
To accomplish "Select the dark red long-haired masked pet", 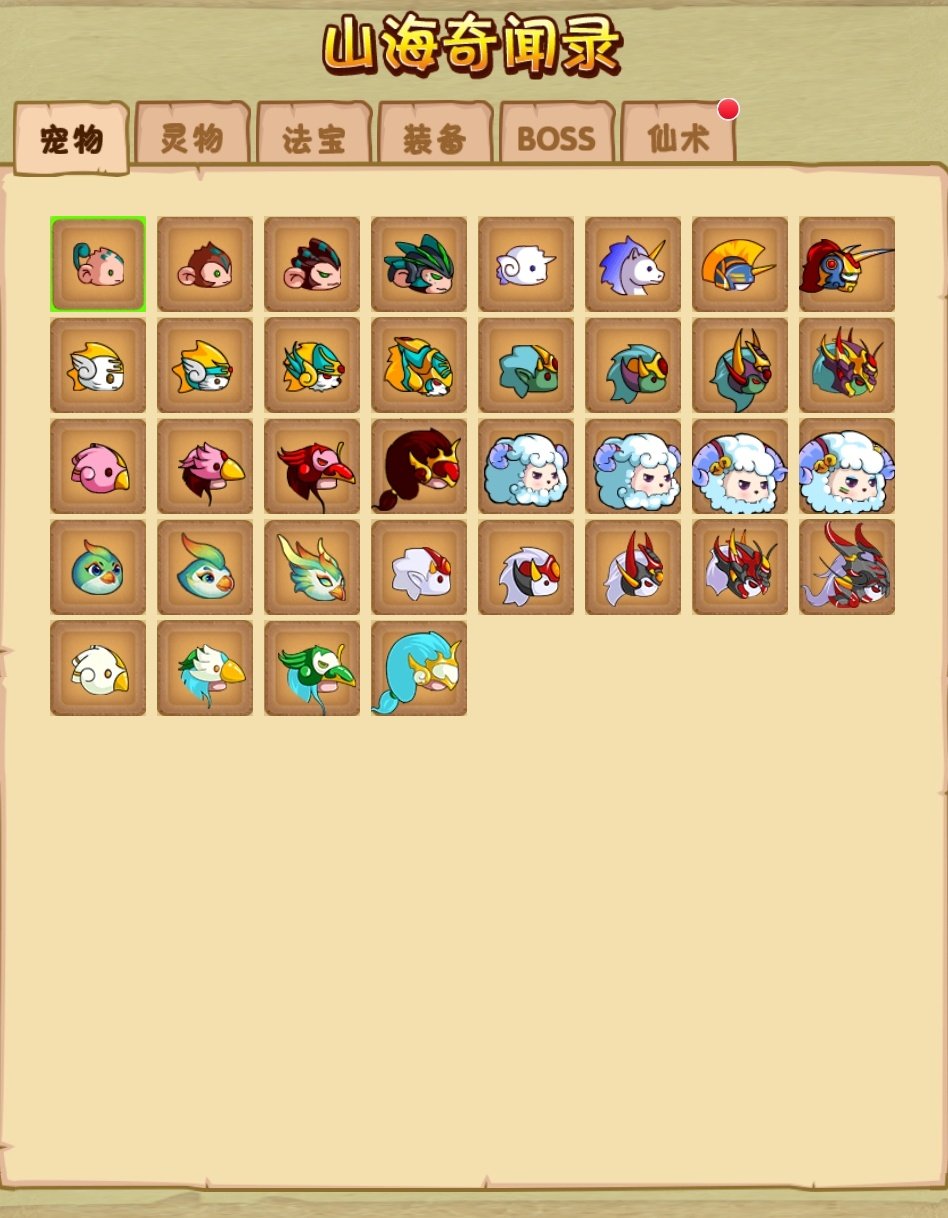I will click(419, 467).
